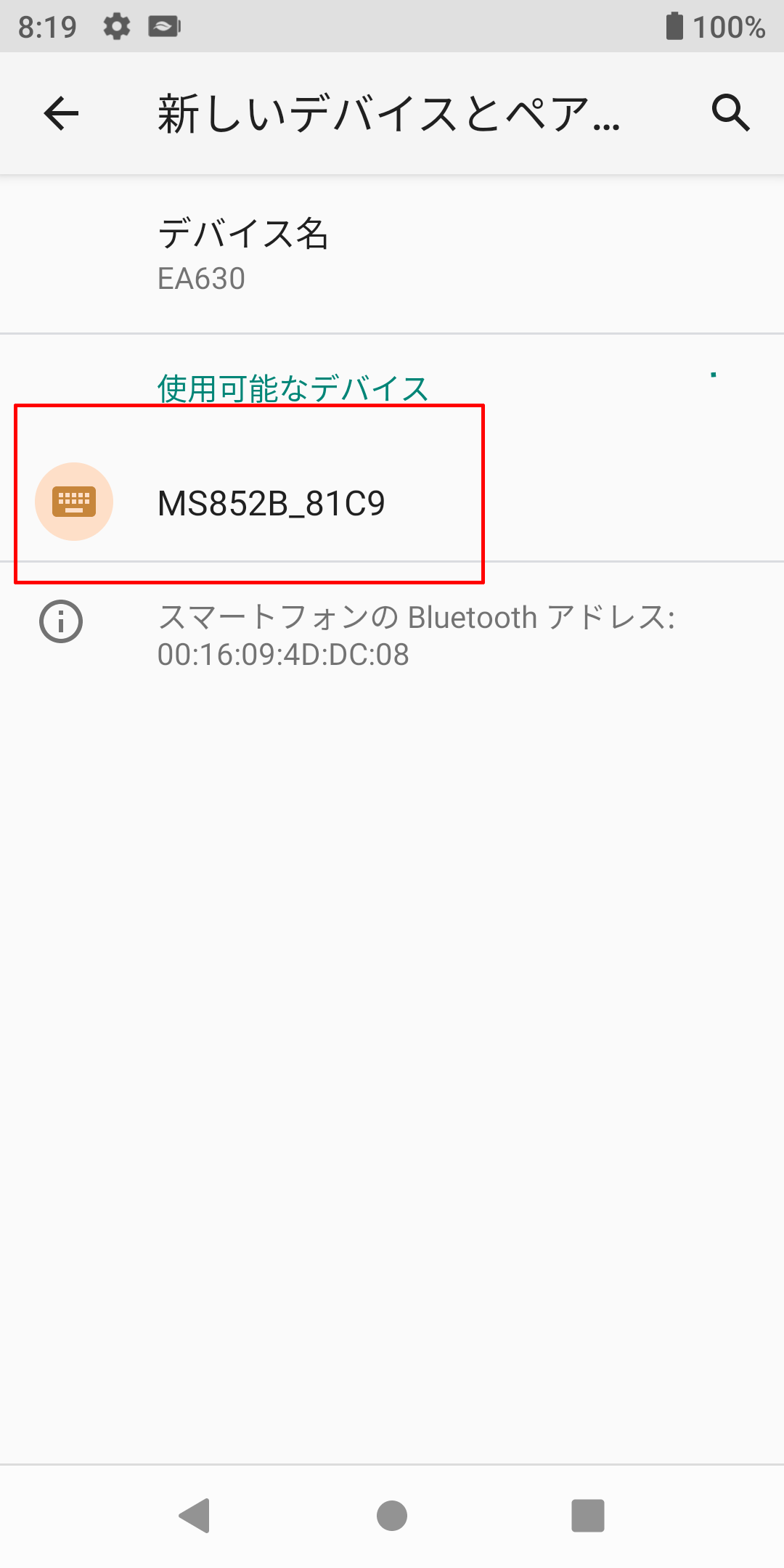Open recent apps from the navigation bar

click(x=588, y=1516)
